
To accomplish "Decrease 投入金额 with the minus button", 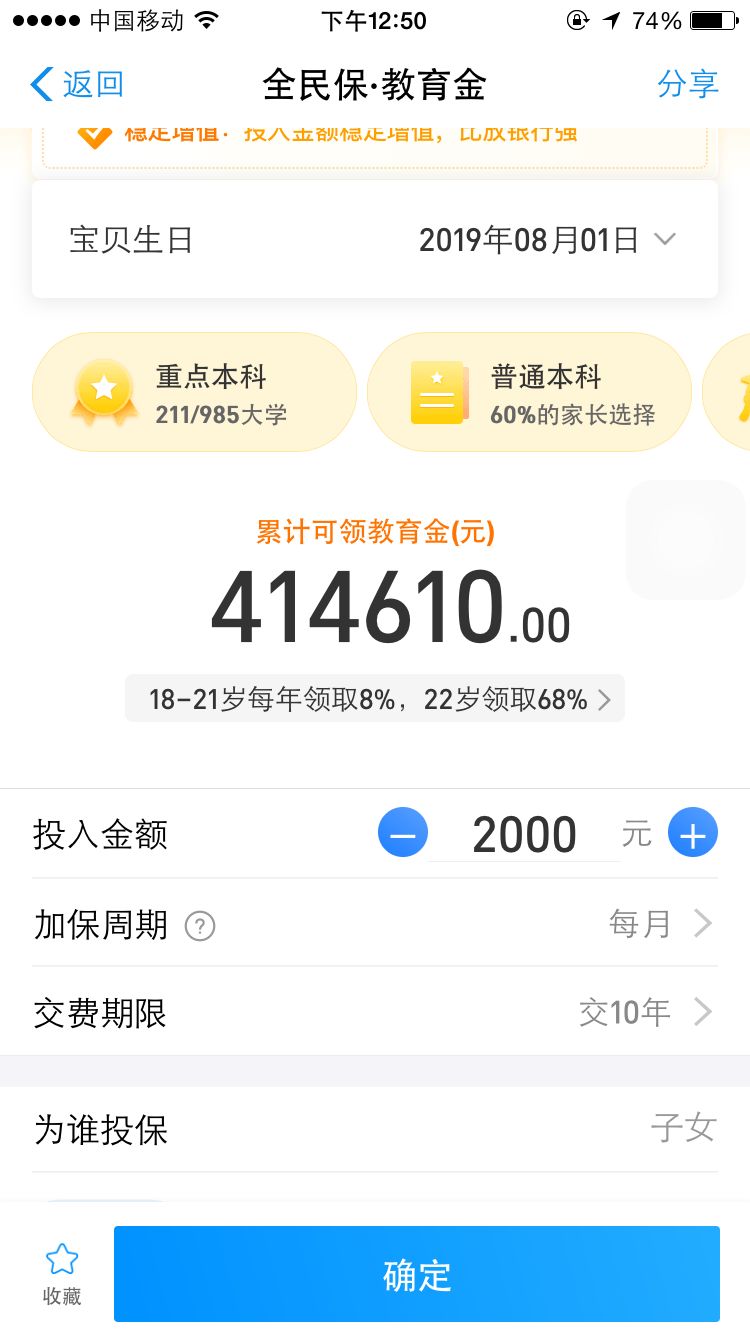I will click(x=403, y=833).
